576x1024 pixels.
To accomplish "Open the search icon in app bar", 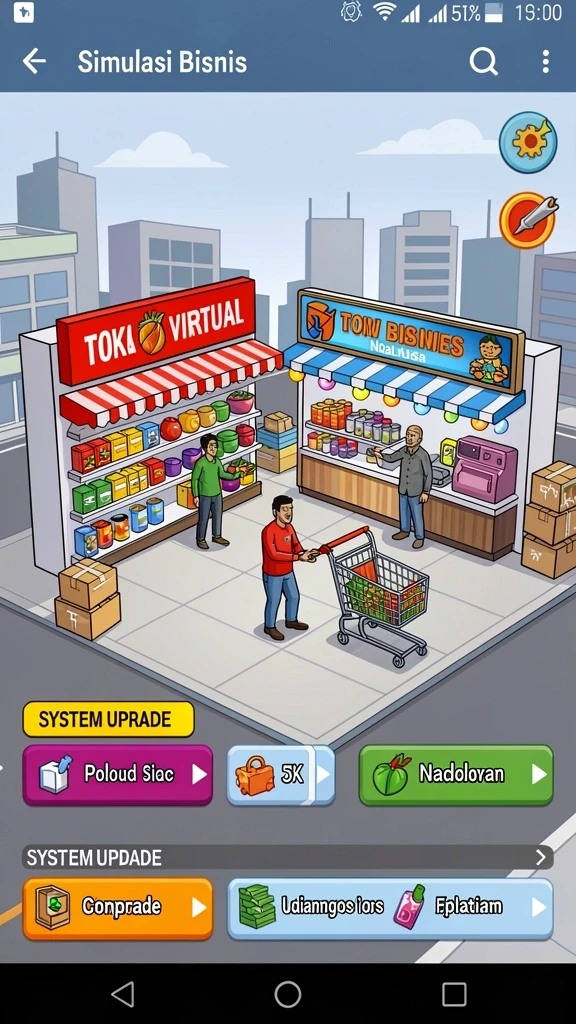I will coord(483,62).
